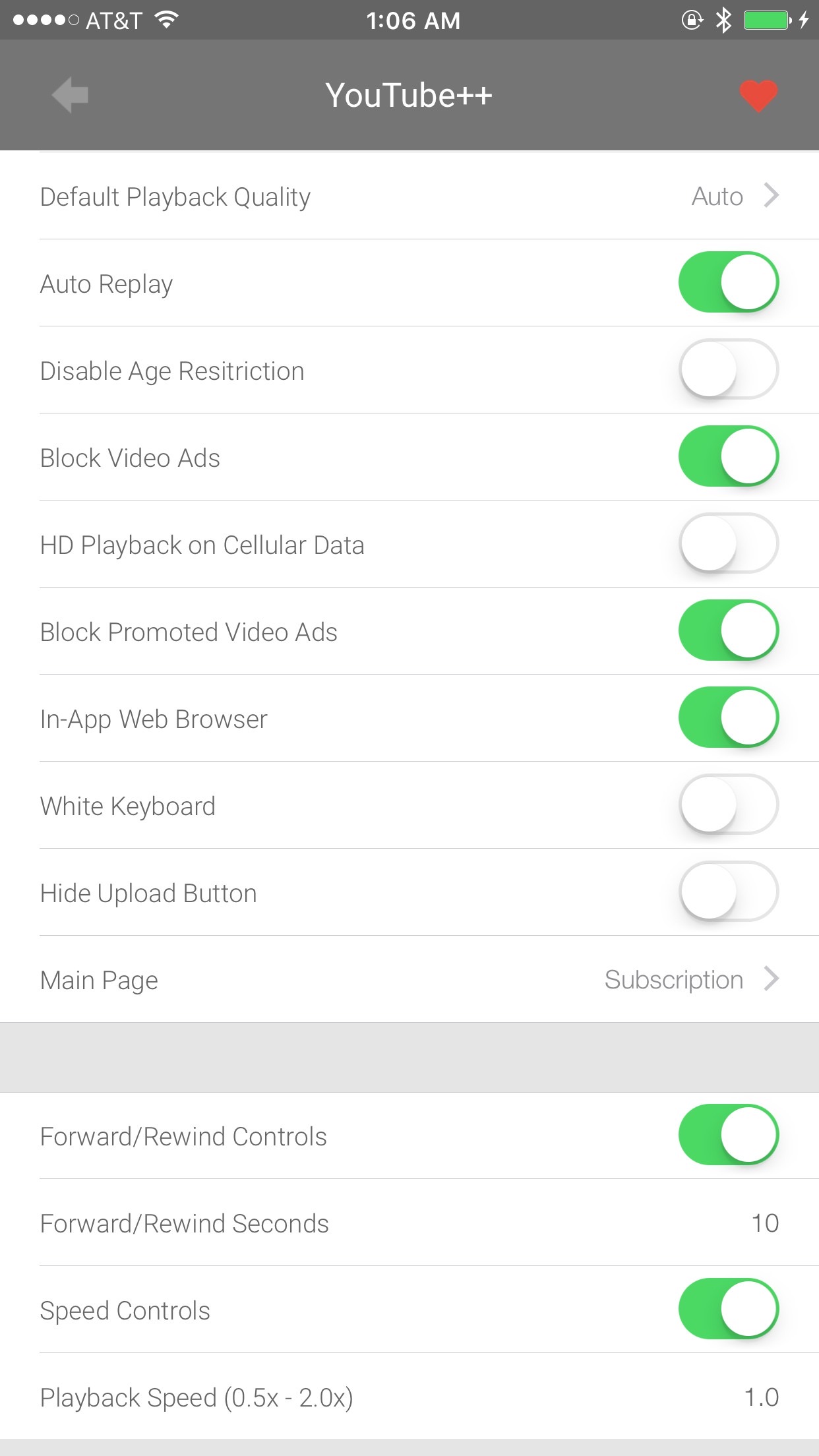Edit Forward/Rewind Seconds value
This screenshot has height=1456, width=819.
765,1223
